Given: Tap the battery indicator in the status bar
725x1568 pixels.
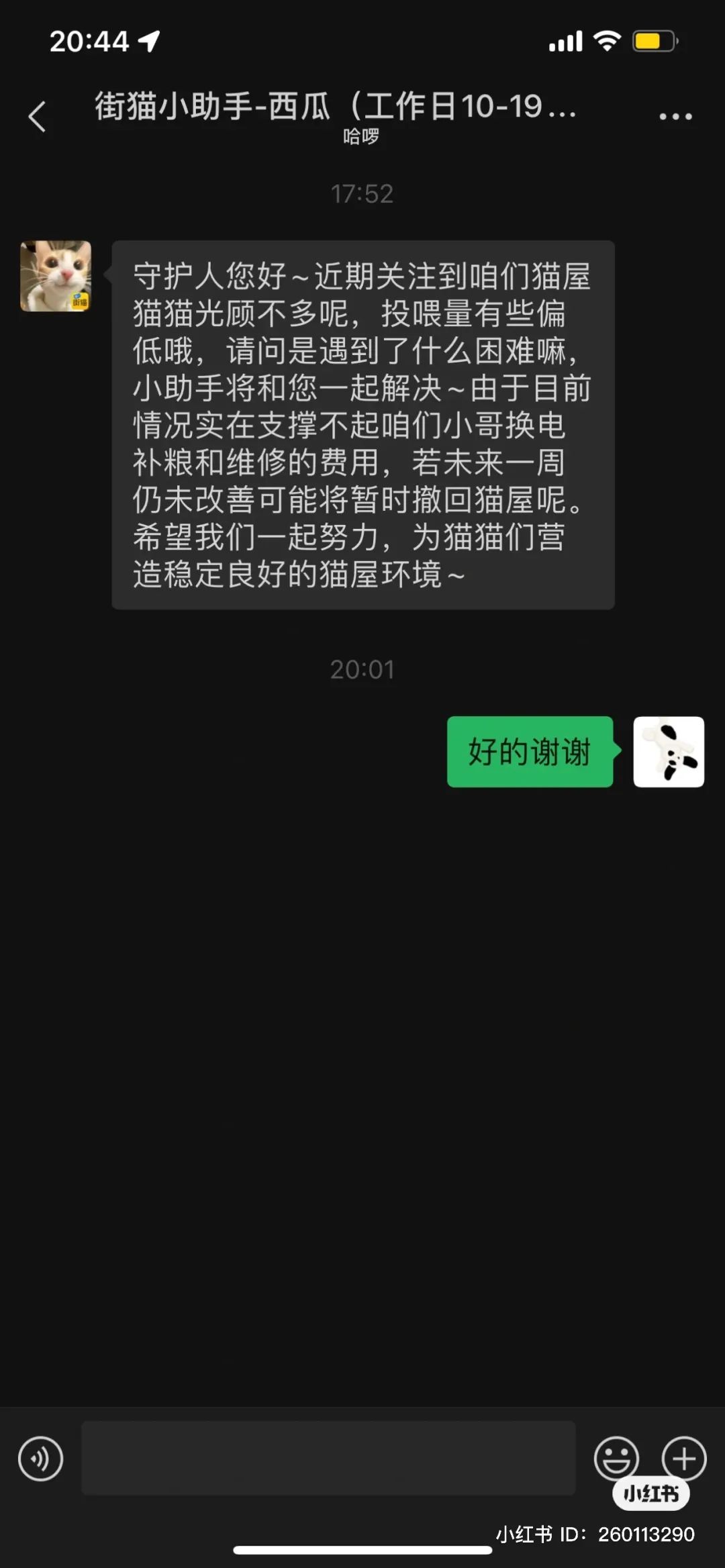Looking at the screenshot, I should pos(652,41).
